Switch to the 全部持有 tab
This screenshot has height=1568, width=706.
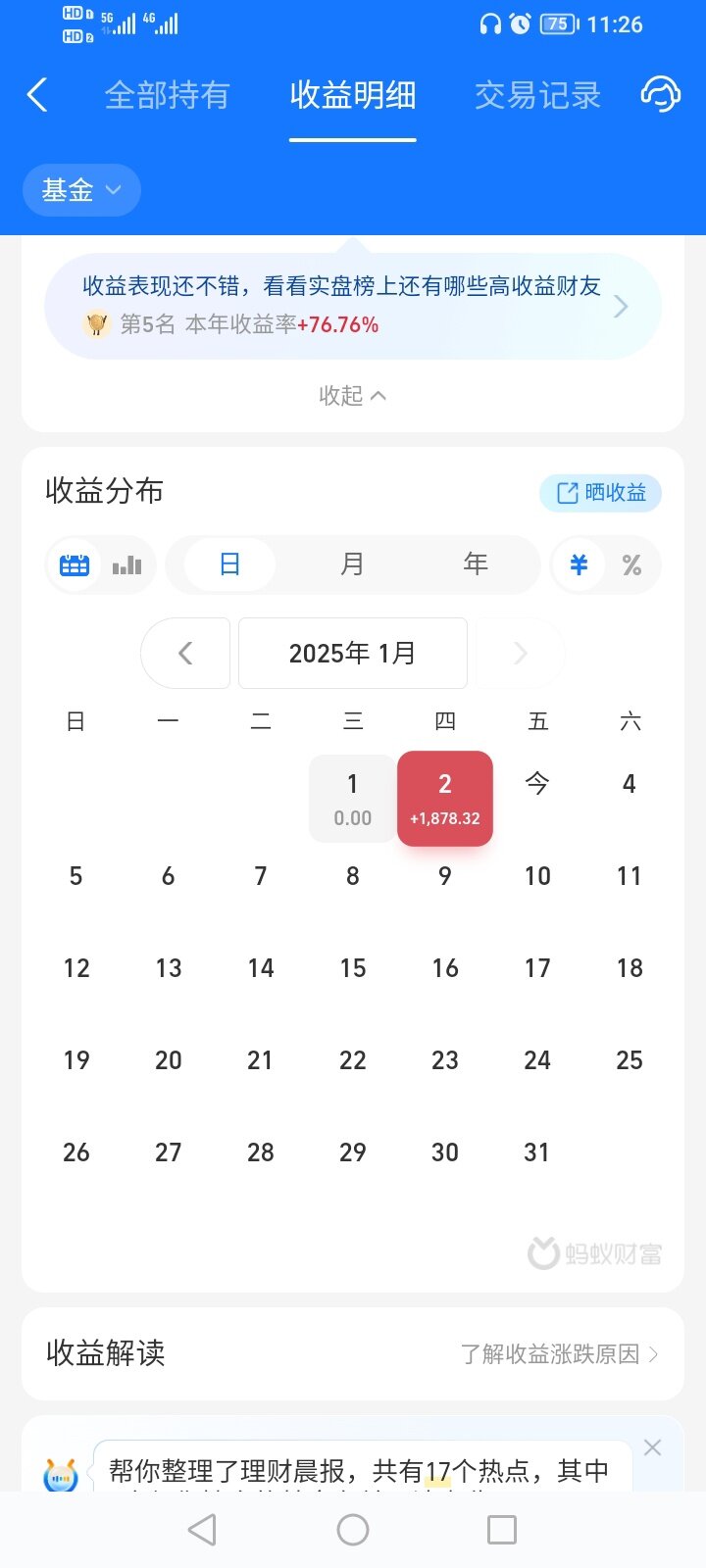point(167,95)
